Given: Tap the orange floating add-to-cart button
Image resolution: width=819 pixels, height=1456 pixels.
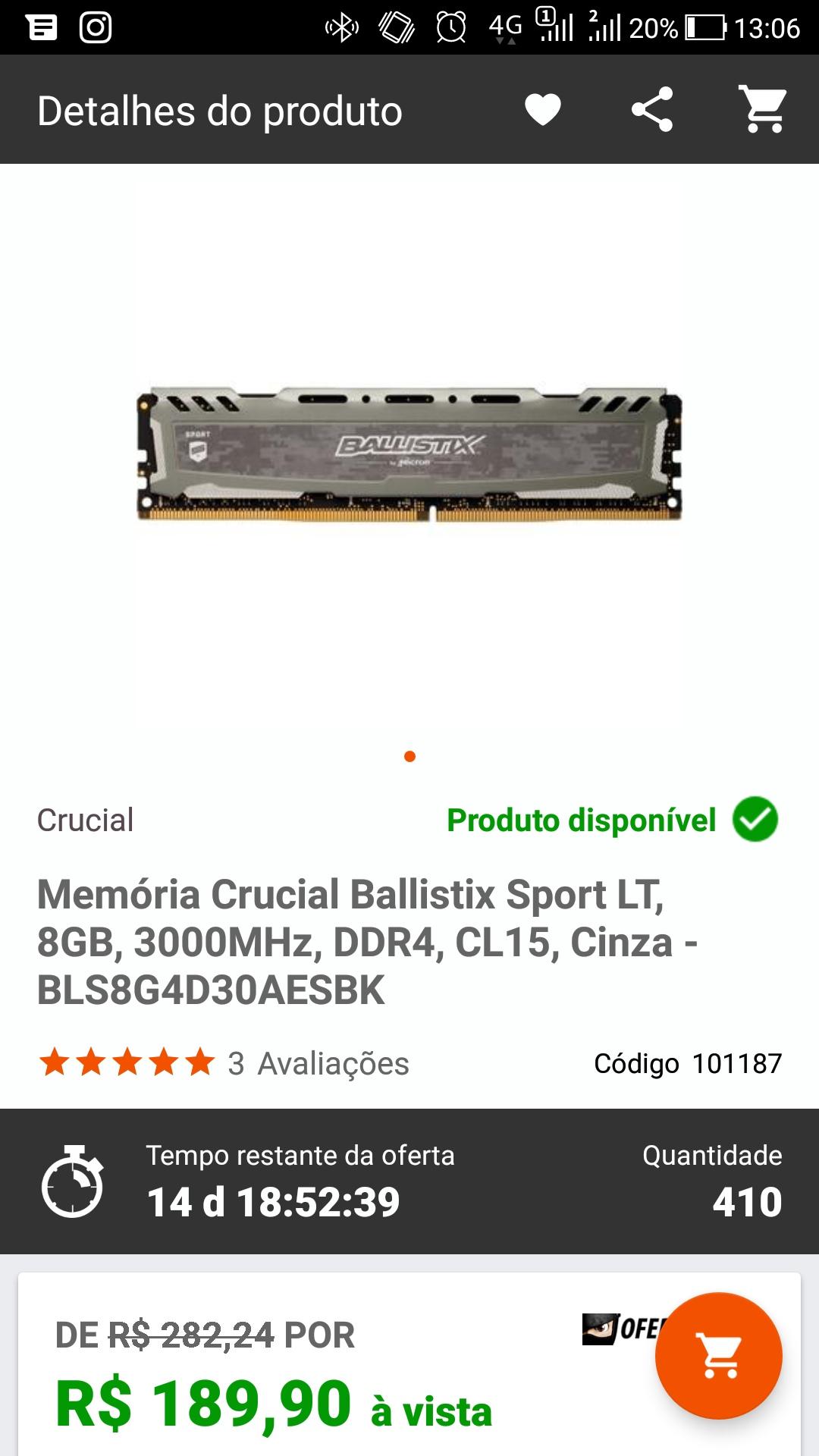Looking at the screenshot, I should point(718,1355).
